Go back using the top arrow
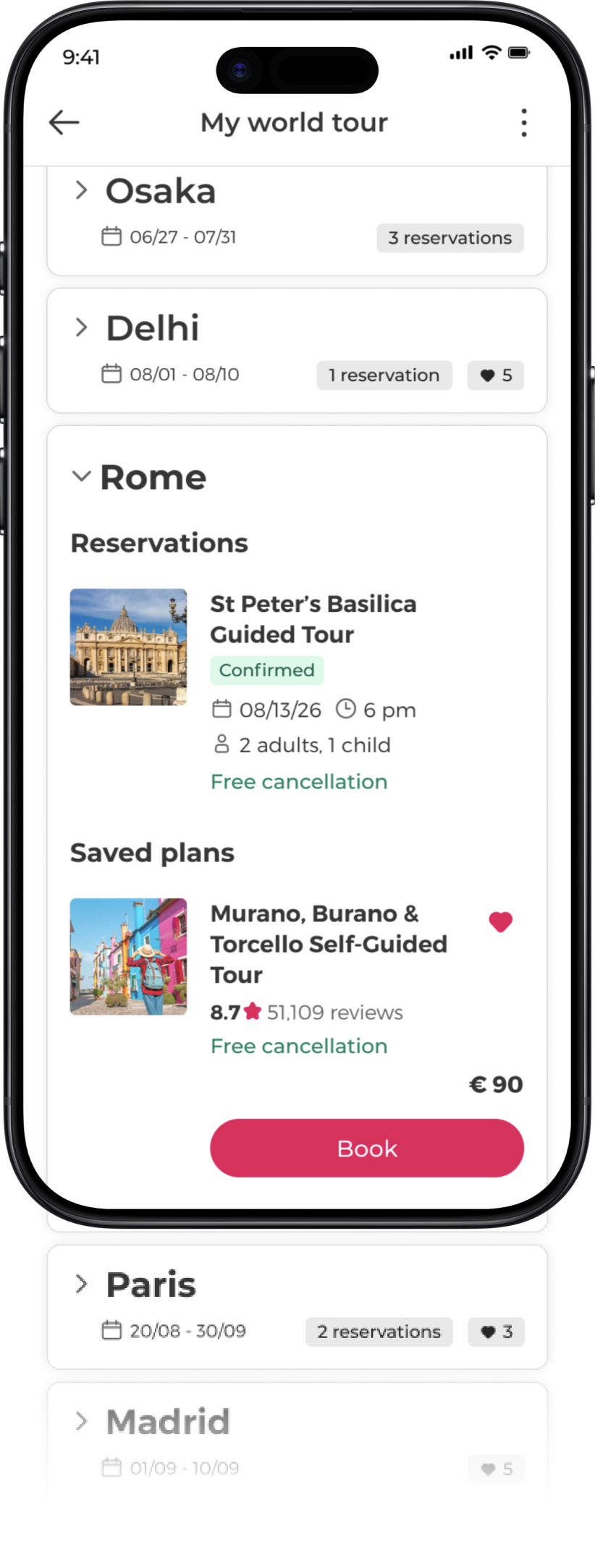 (64, 123)
